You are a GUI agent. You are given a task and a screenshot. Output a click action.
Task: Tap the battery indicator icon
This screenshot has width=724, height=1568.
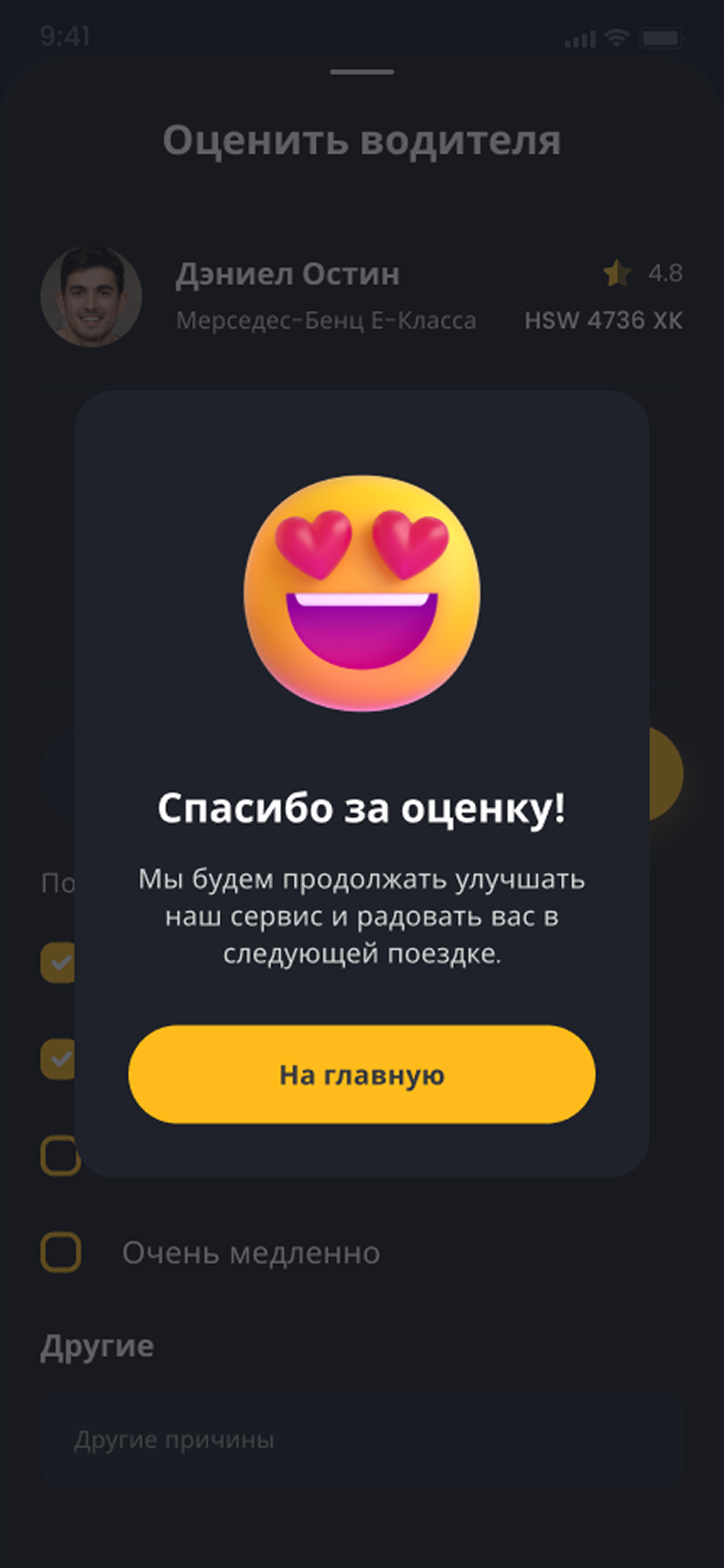tap(660, 38)
